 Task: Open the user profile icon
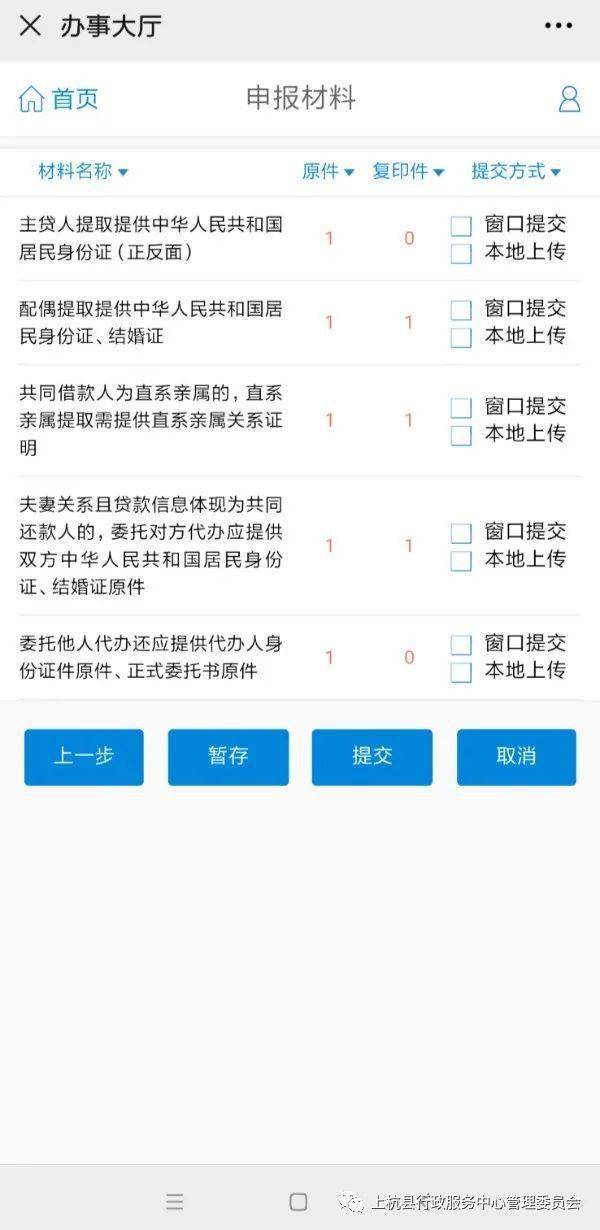click(569, 98)
